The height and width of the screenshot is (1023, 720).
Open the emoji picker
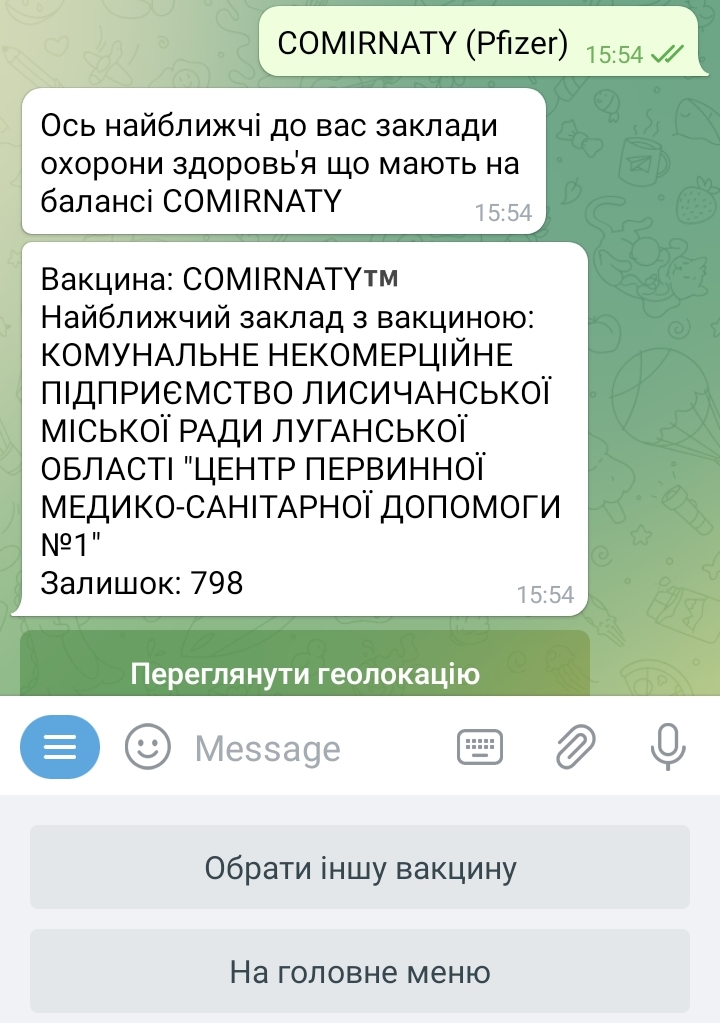click(148, 747)
